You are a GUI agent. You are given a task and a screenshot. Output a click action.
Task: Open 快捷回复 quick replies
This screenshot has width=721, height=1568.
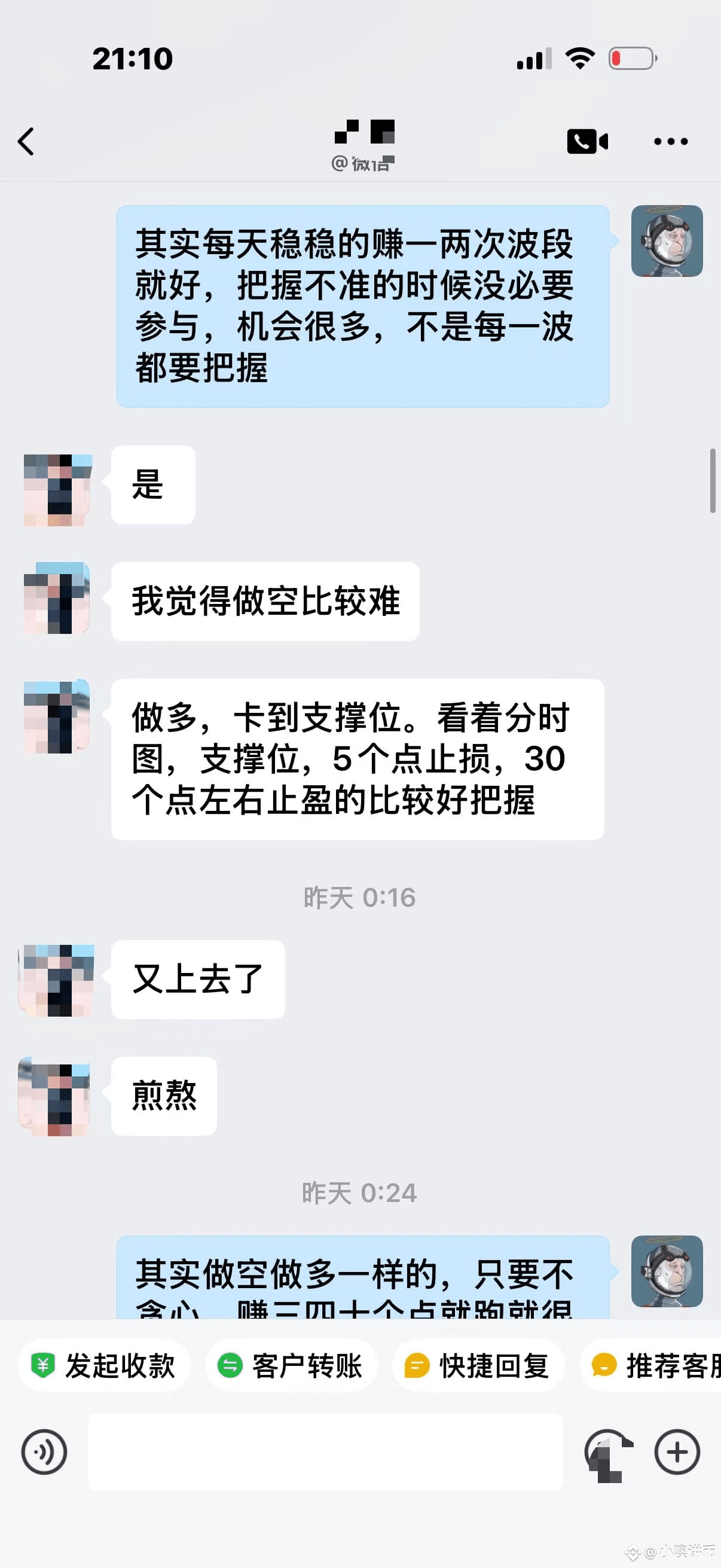coord(478,1365)
